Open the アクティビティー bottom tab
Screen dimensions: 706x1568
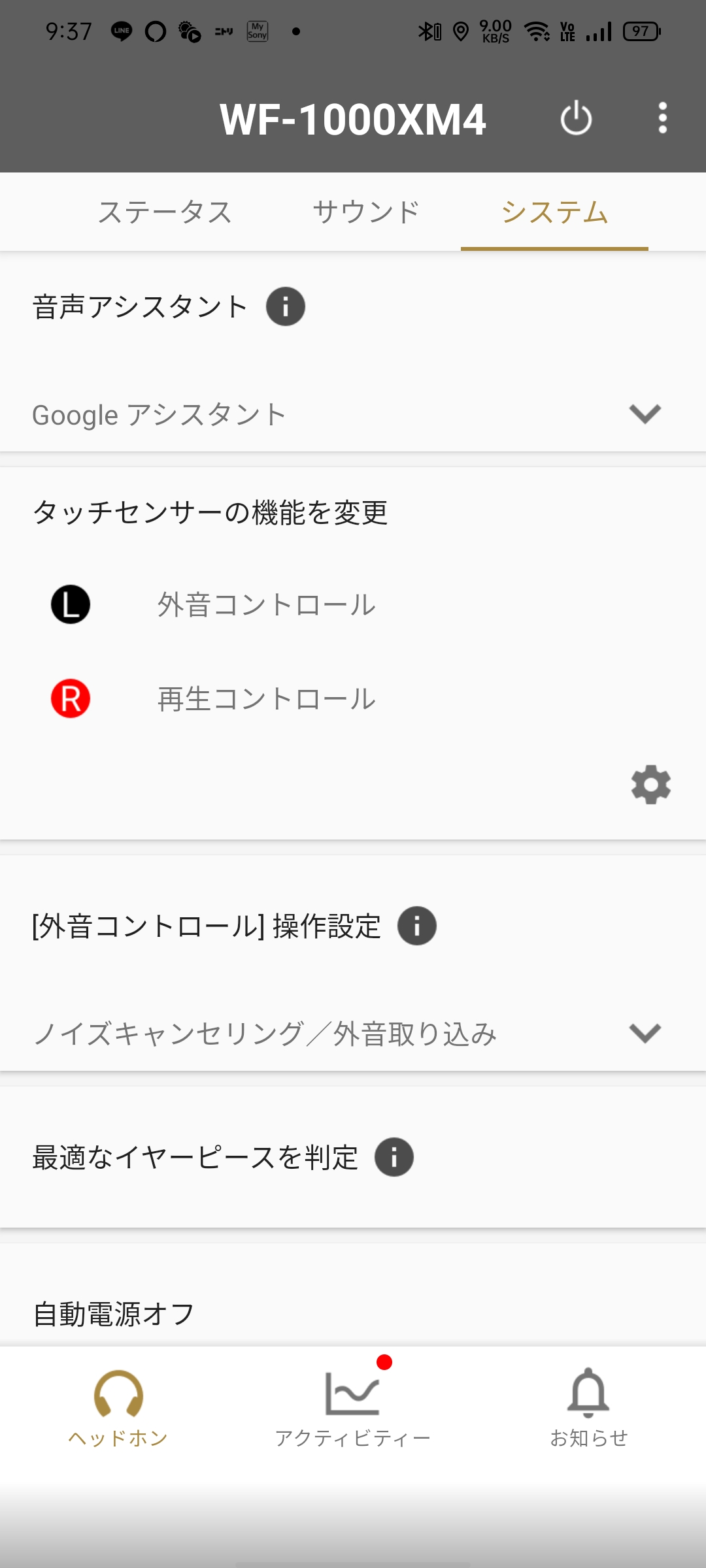[x=353, y=1409]
